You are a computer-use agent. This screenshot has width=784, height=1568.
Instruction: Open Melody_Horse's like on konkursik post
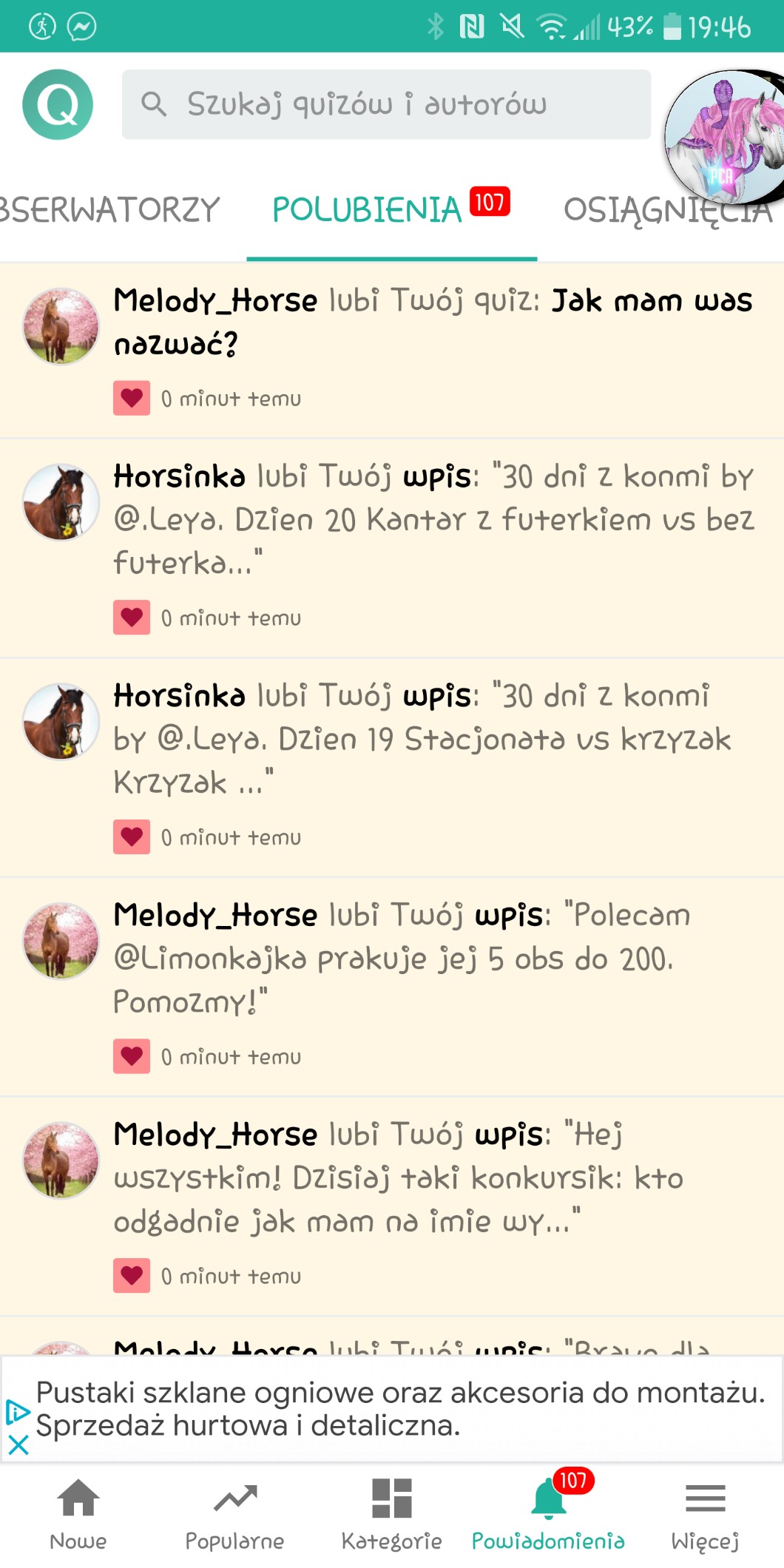433,1177
